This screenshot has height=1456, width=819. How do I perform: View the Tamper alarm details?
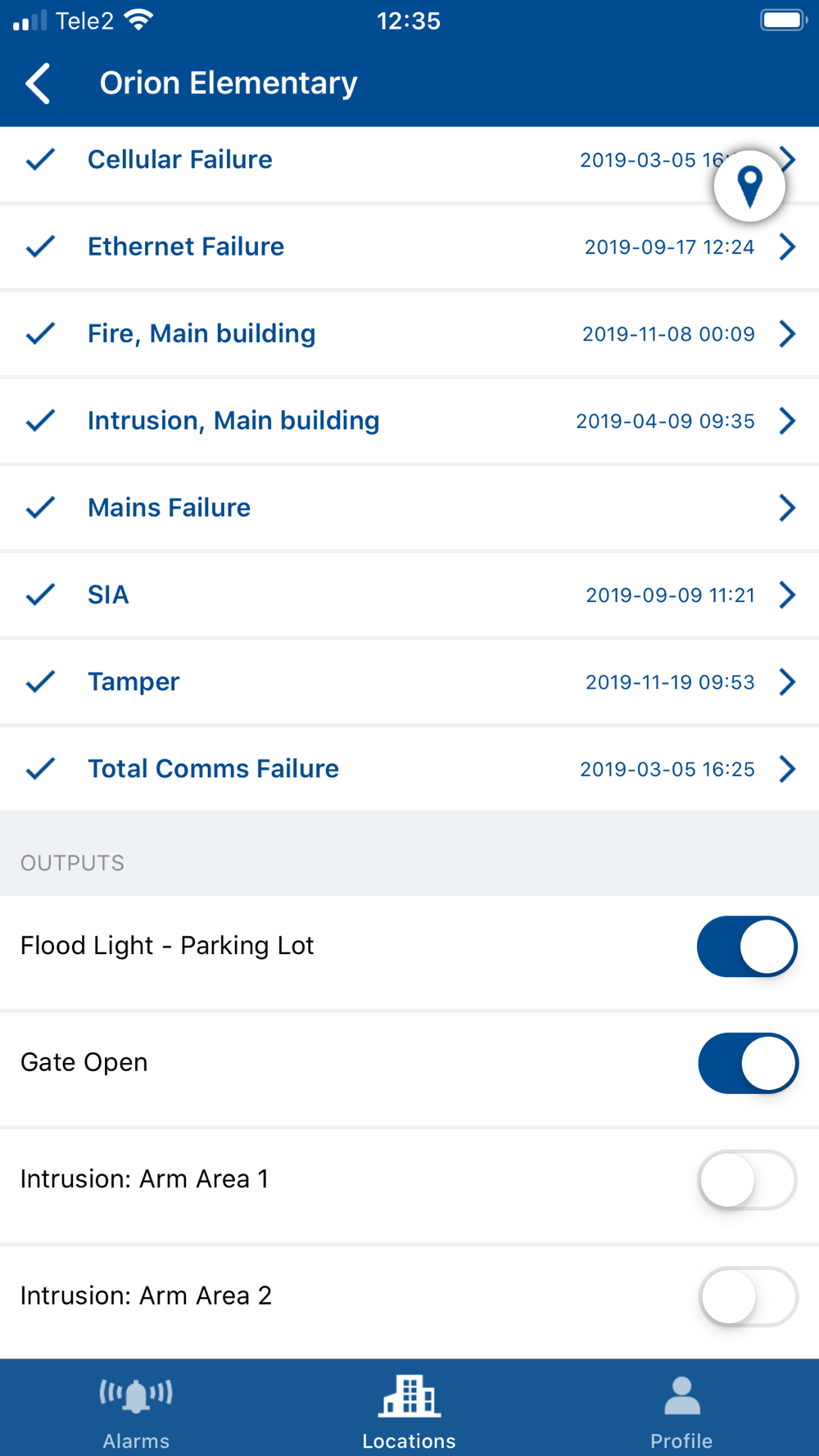point(409,682)
